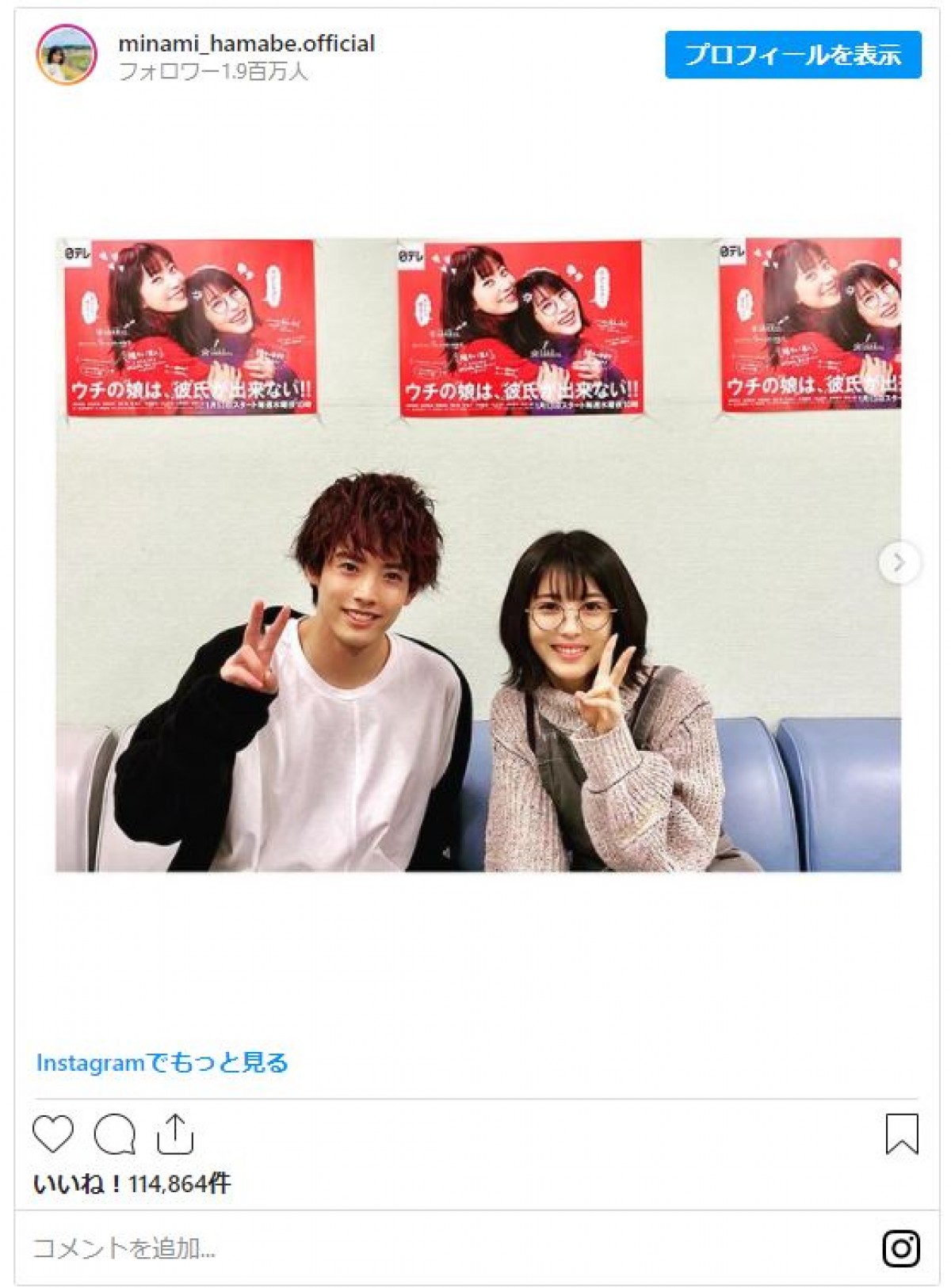Go to the next photo in the carousel
The image size is (951, 1288).
pyautogui.click(x=898, y=562)
